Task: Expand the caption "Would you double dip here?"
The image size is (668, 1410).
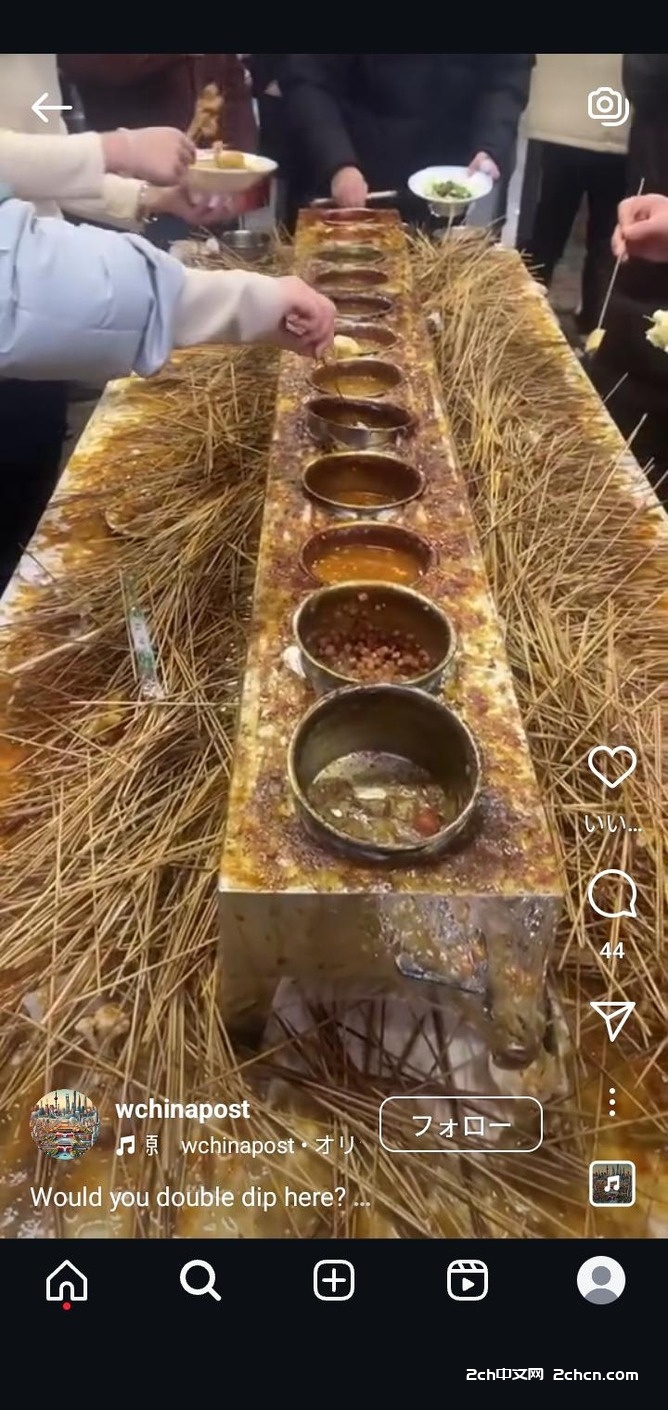Action: [200, 1197]
